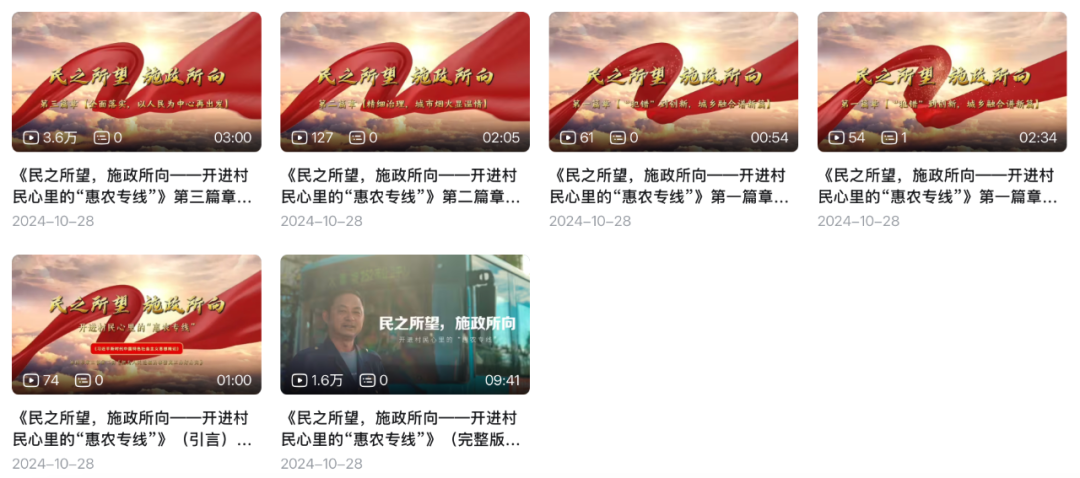Watch the 第一篇章 video lasting 02:34

click(942, 82)
